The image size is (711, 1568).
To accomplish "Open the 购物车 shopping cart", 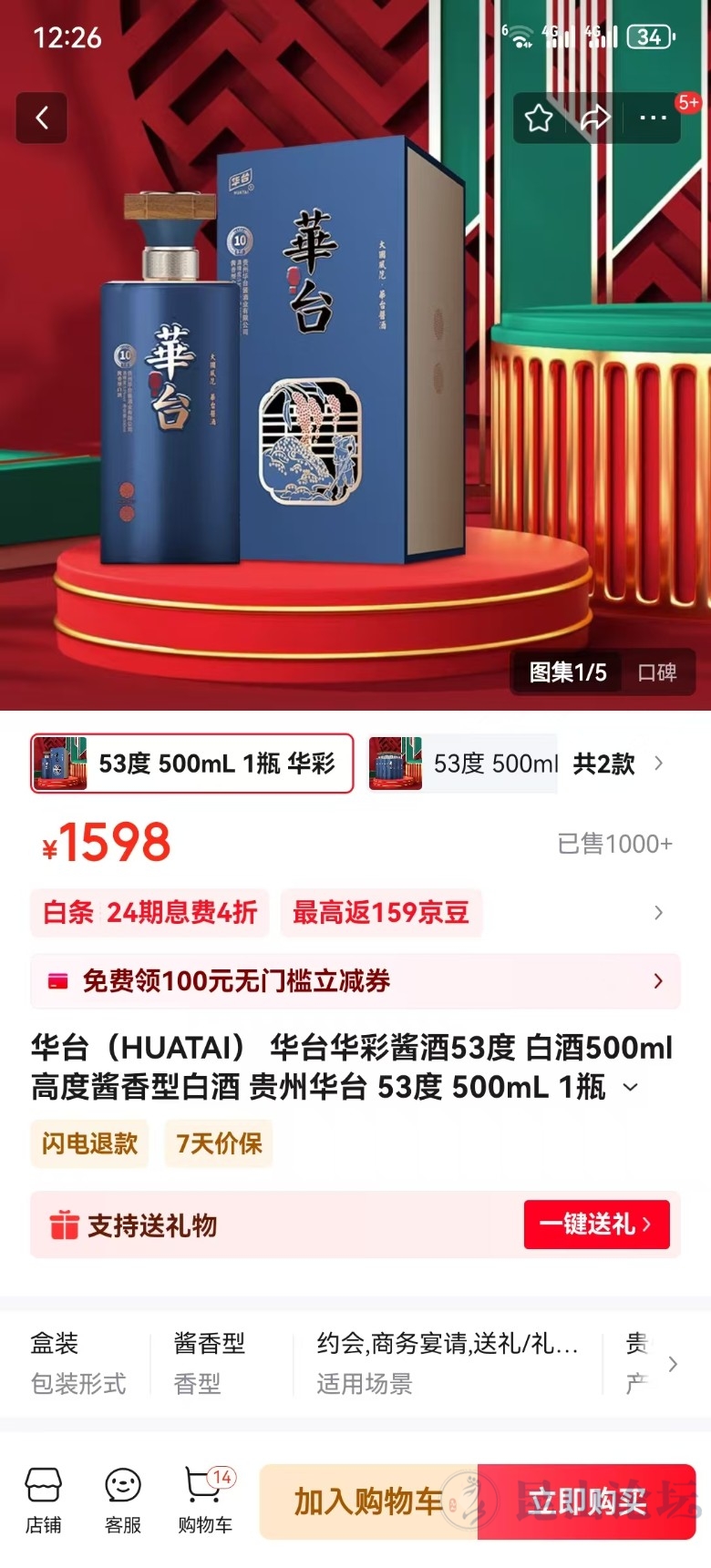I will click(x=205, y=1500).
